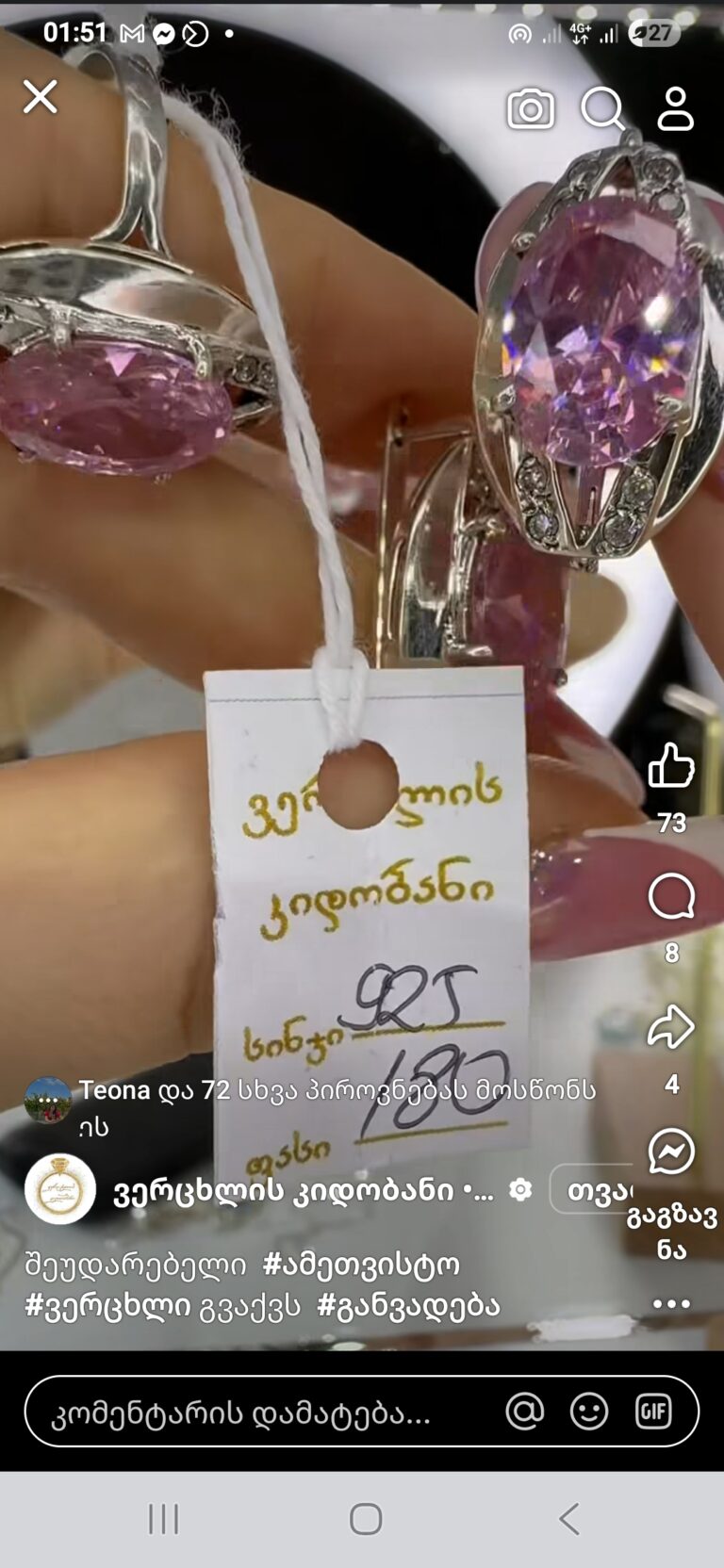Image resolution: width=724 pixels, height=1568 pixels.
Task: Open the #ამეთვისტო hashtag
Action: (361, 1264)
